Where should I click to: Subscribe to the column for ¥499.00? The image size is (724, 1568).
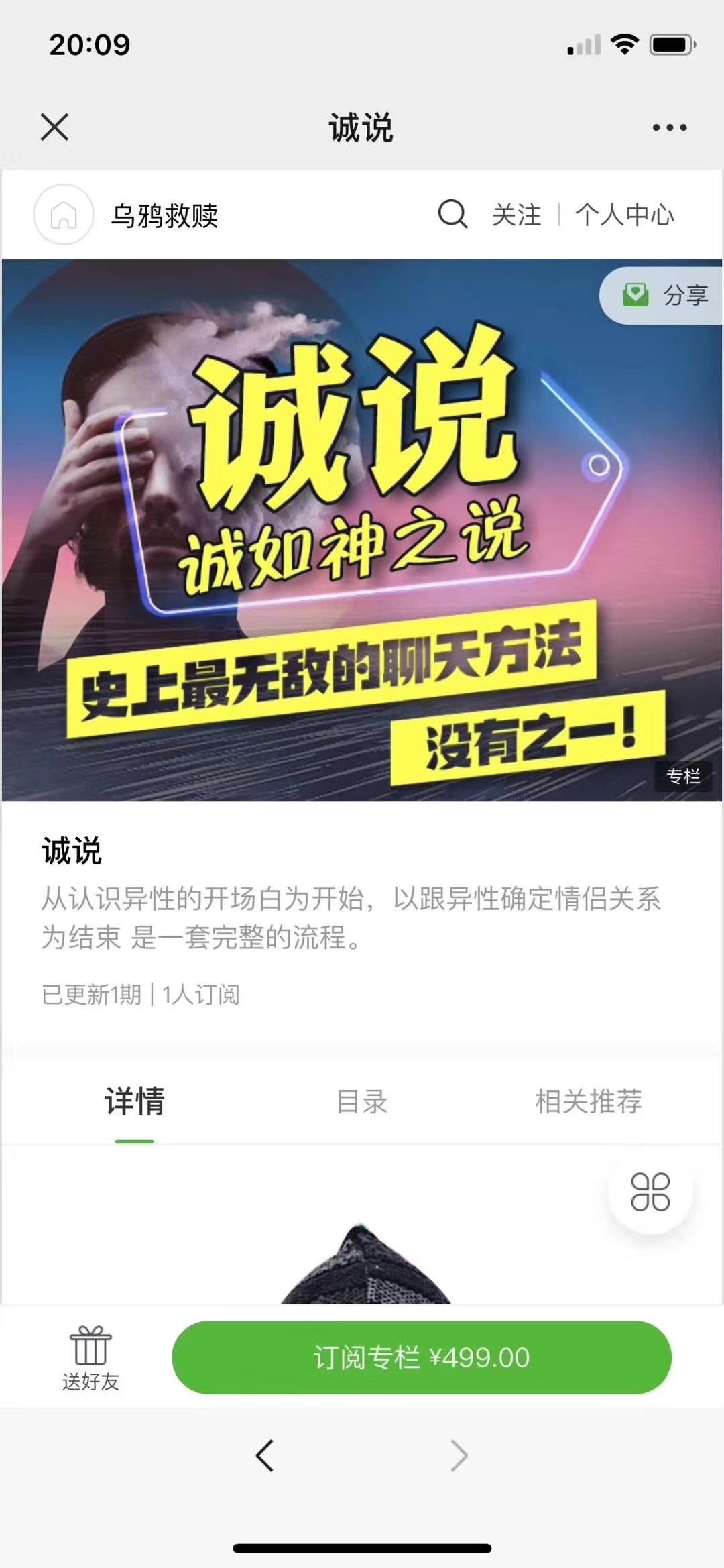(x=422, y=1357)
